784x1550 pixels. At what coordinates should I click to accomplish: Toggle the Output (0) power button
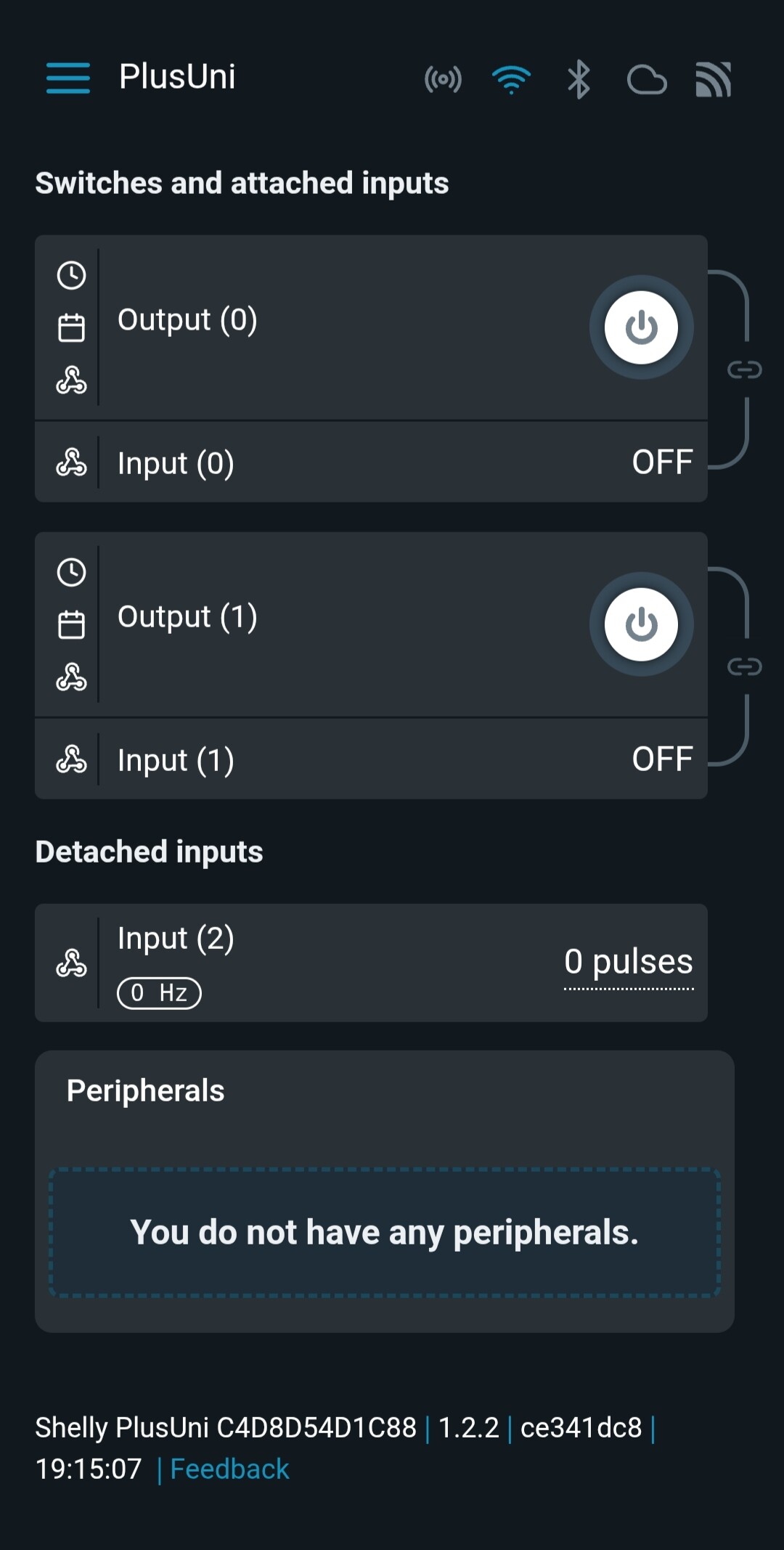tap(641, 327)
